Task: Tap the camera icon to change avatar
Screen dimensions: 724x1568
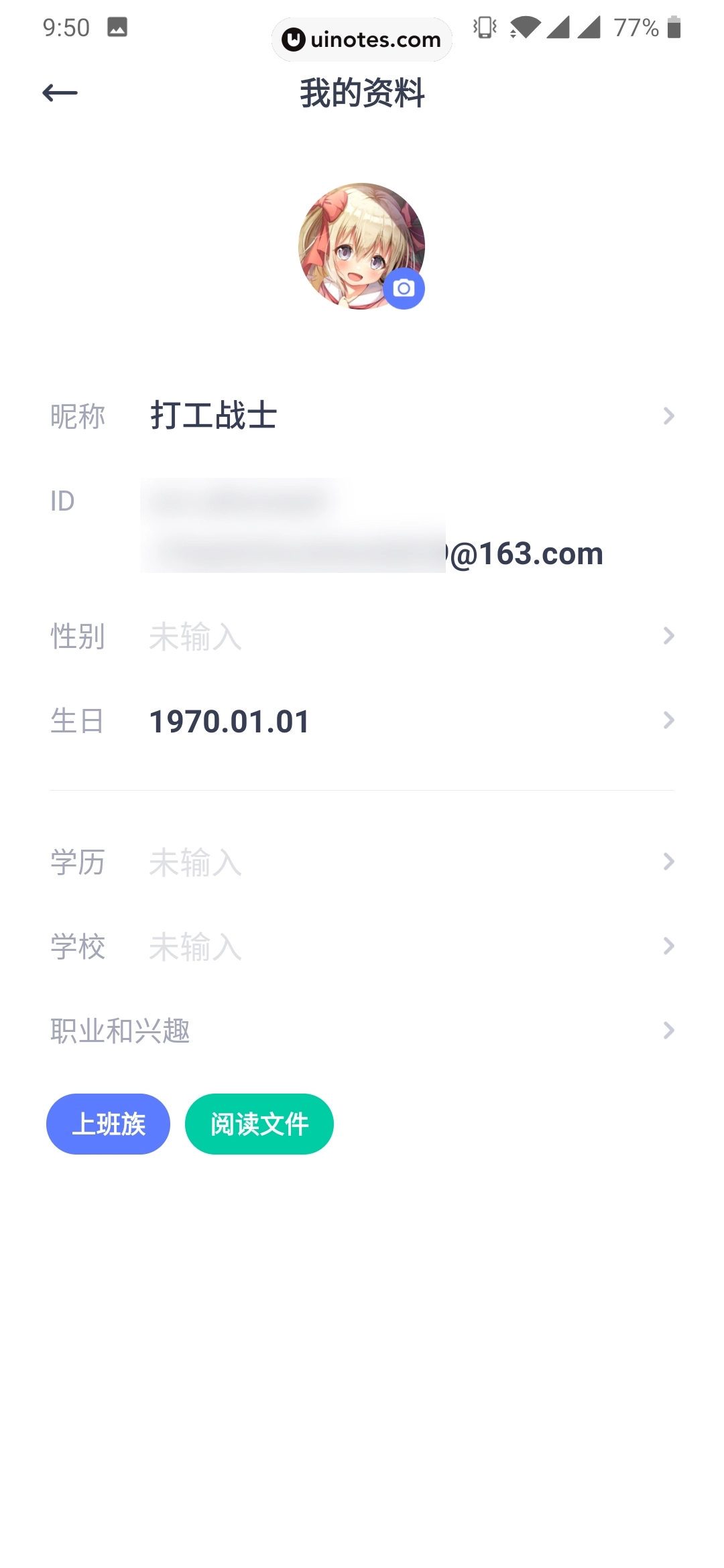Action: click(x=404, y=289)
